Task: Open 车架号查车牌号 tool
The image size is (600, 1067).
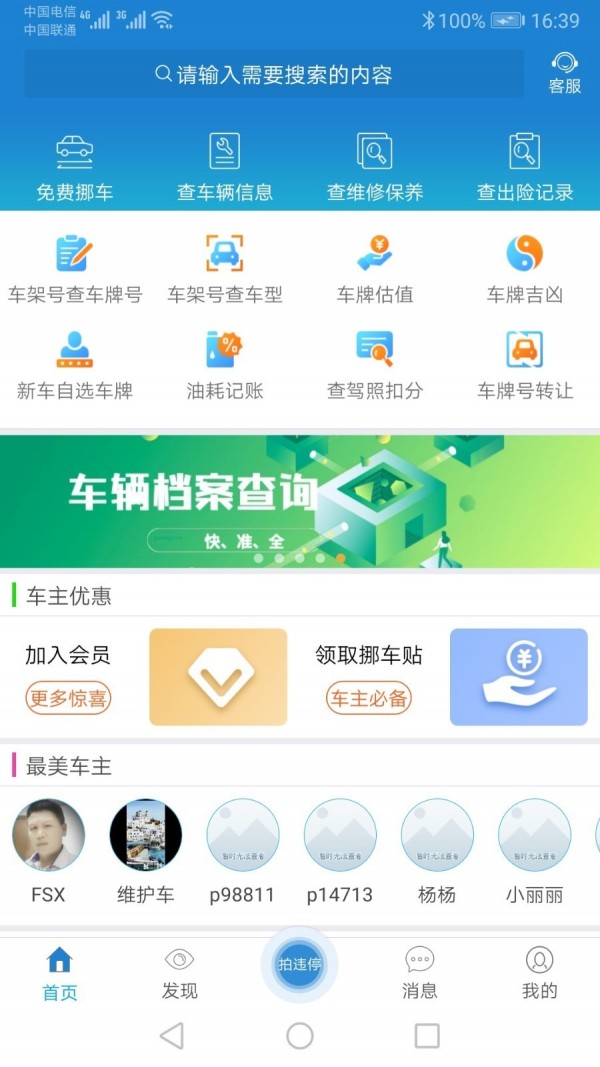Action: point(75,267)
